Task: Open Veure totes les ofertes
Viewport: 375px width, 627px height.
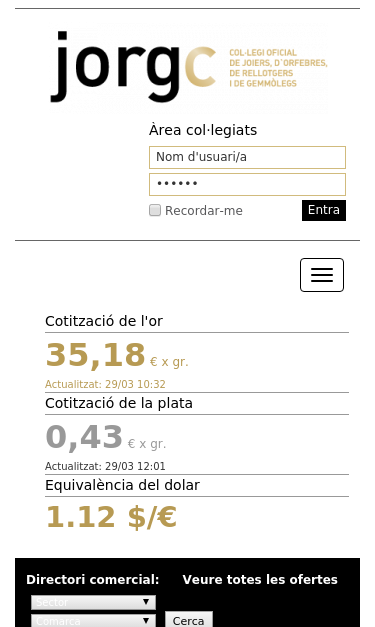Action: (x=260, y=579)
